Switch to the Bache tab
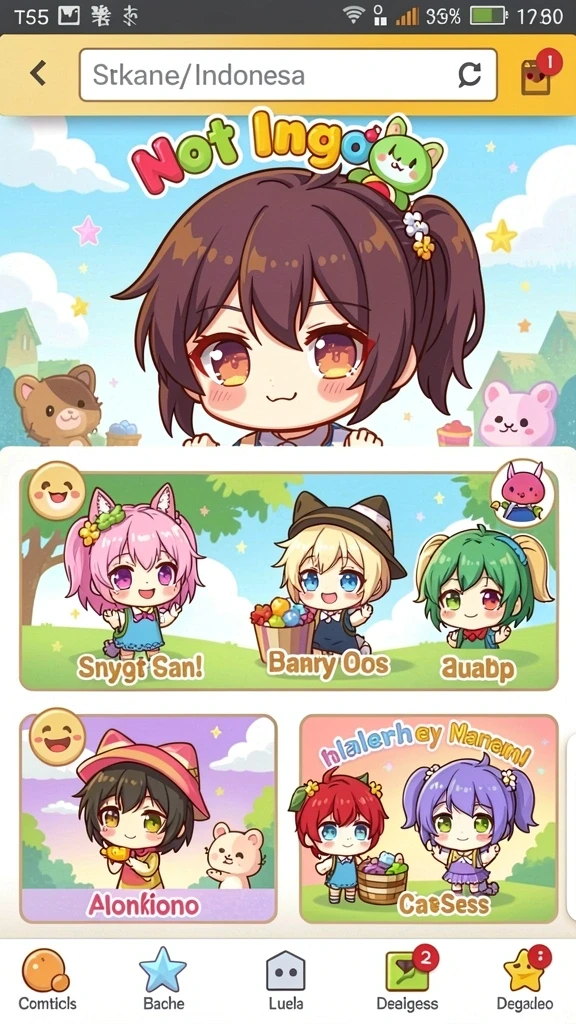The image size is (576, 1024). coord(163,979)
